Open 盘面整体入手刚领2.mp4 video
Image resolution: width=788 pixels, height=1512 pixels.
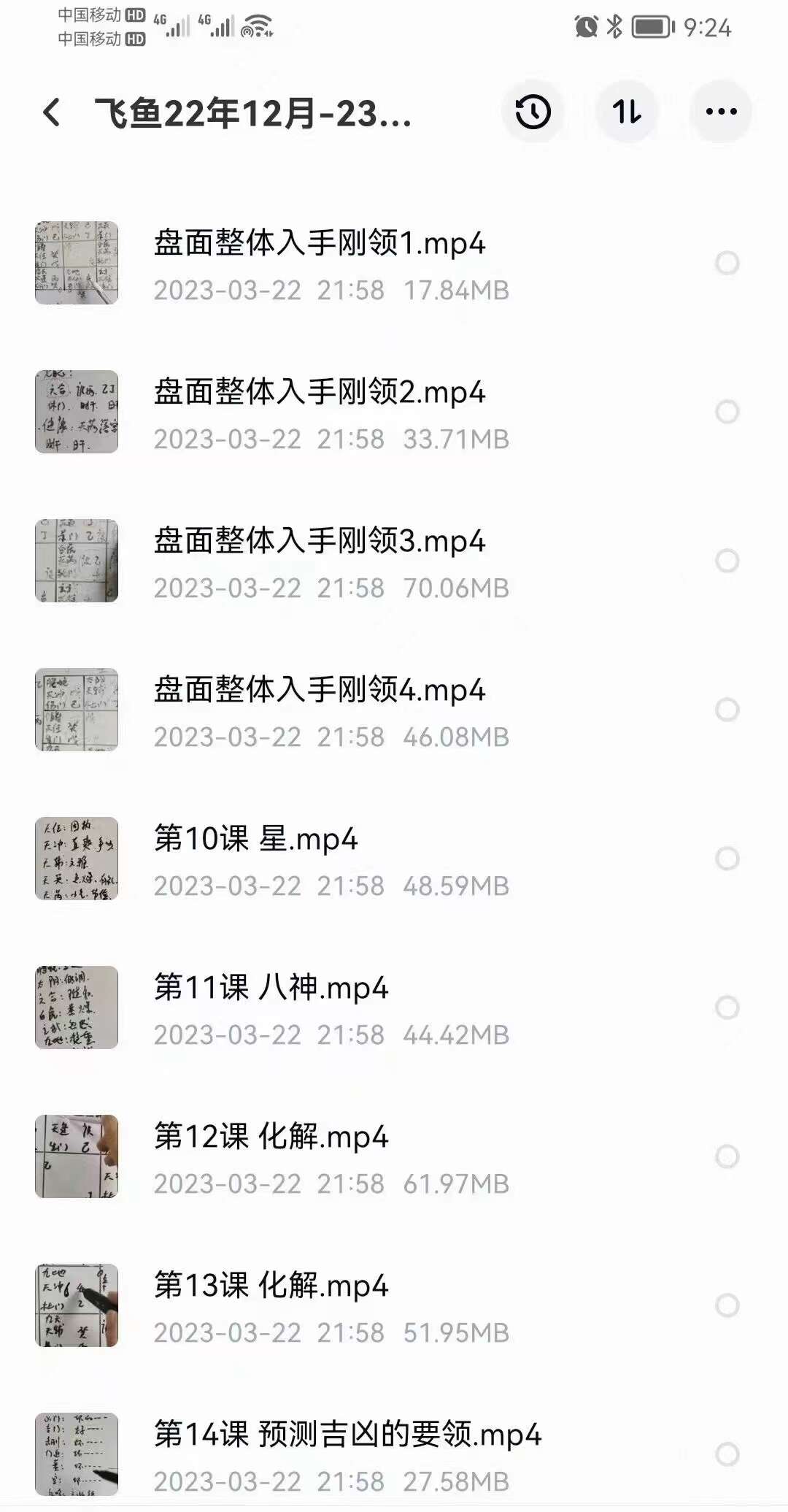(x=319, y=393)
